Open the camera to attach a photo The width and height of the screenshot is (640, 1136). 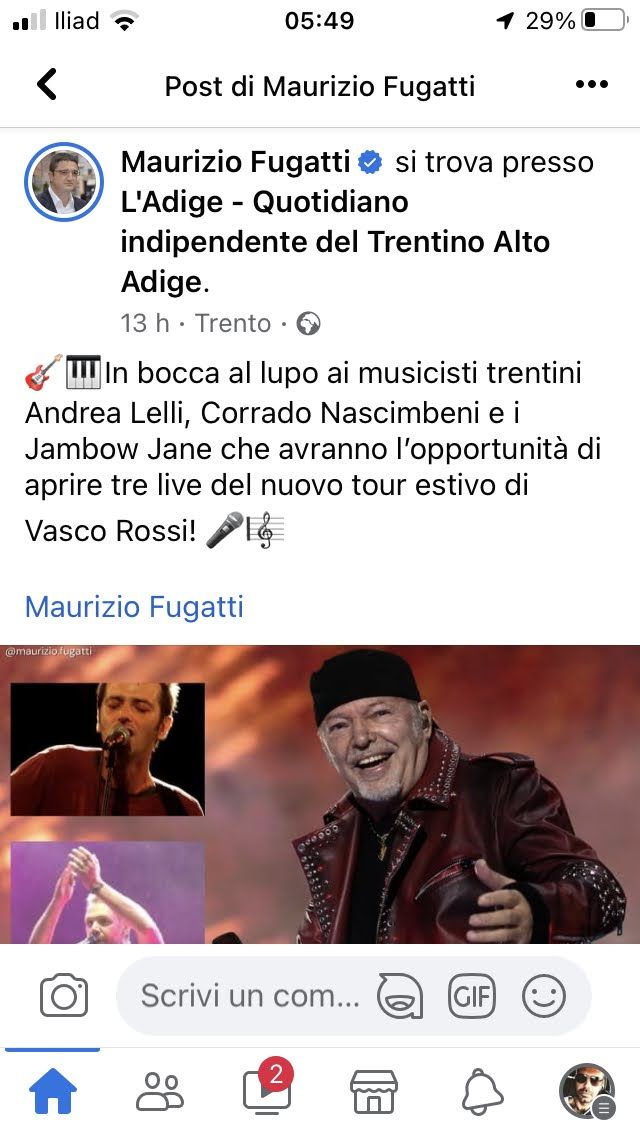(x=64, y=995)
